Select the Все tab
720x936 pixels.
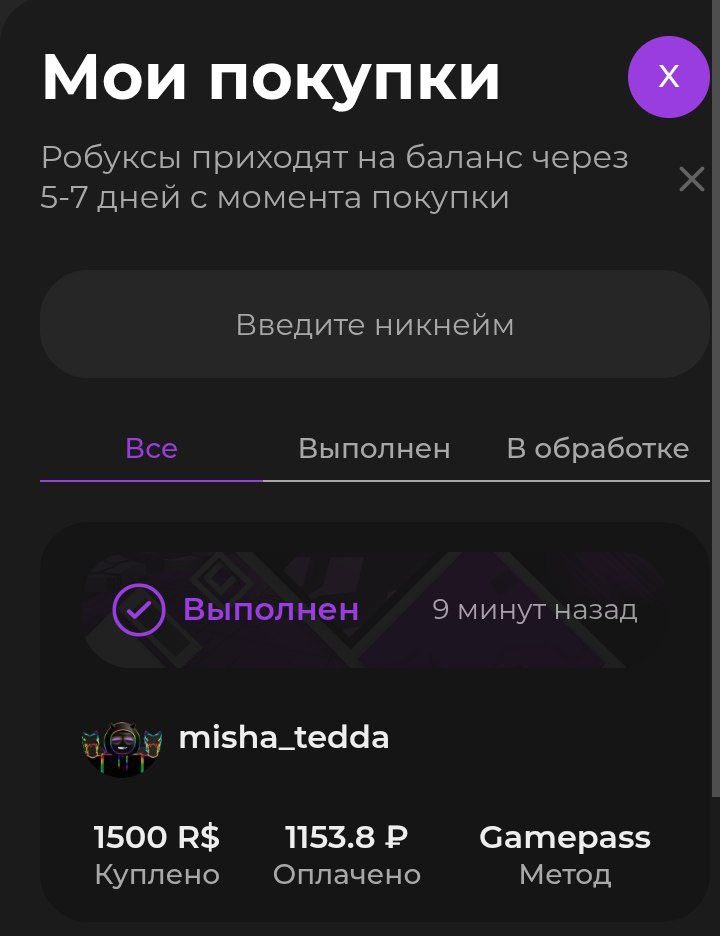151,449
